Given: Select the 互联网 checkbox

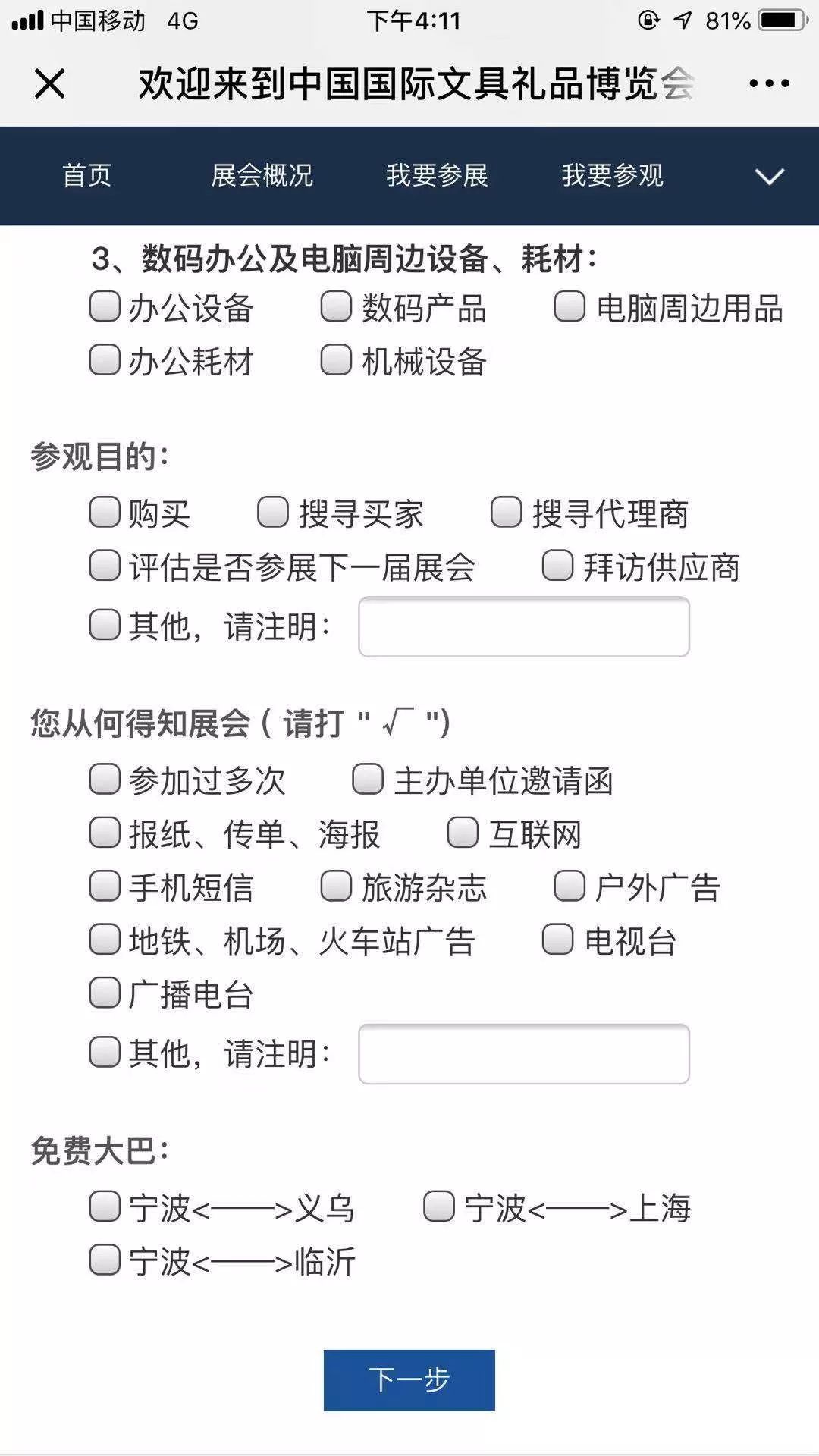Looking at the screenshot, I should pos(463,833).
